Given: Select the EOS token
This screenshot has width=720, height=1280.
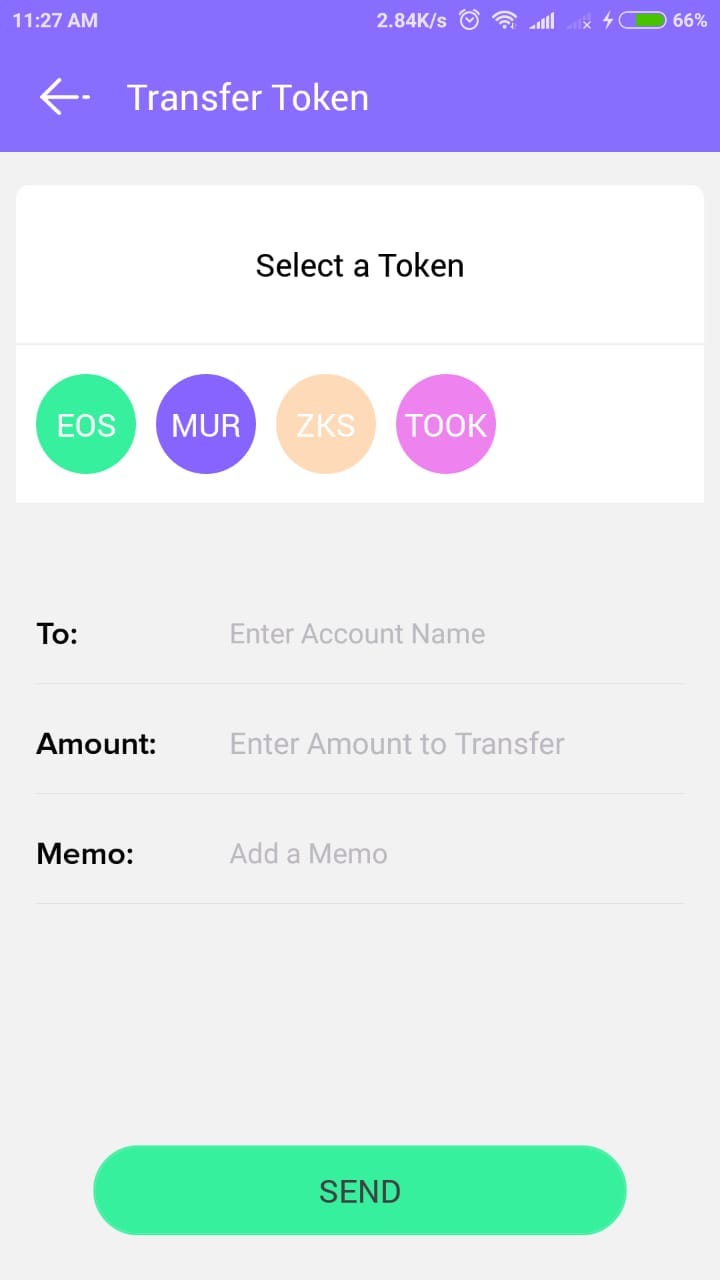Looking at the screenshot, I should point(86,424).
